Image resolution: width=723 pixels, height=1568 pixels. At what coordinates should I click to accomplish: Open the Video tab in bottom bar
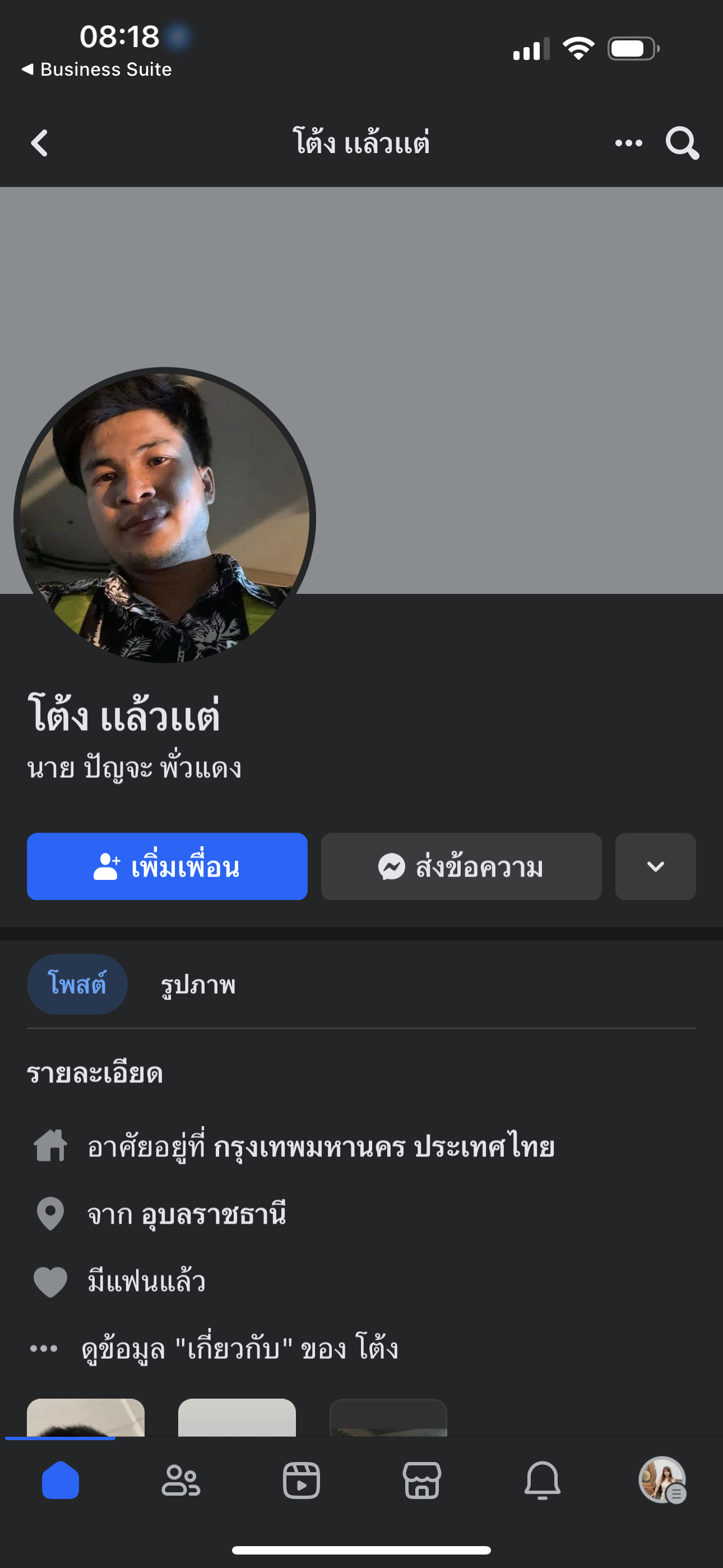click(x=302, y=1480)
